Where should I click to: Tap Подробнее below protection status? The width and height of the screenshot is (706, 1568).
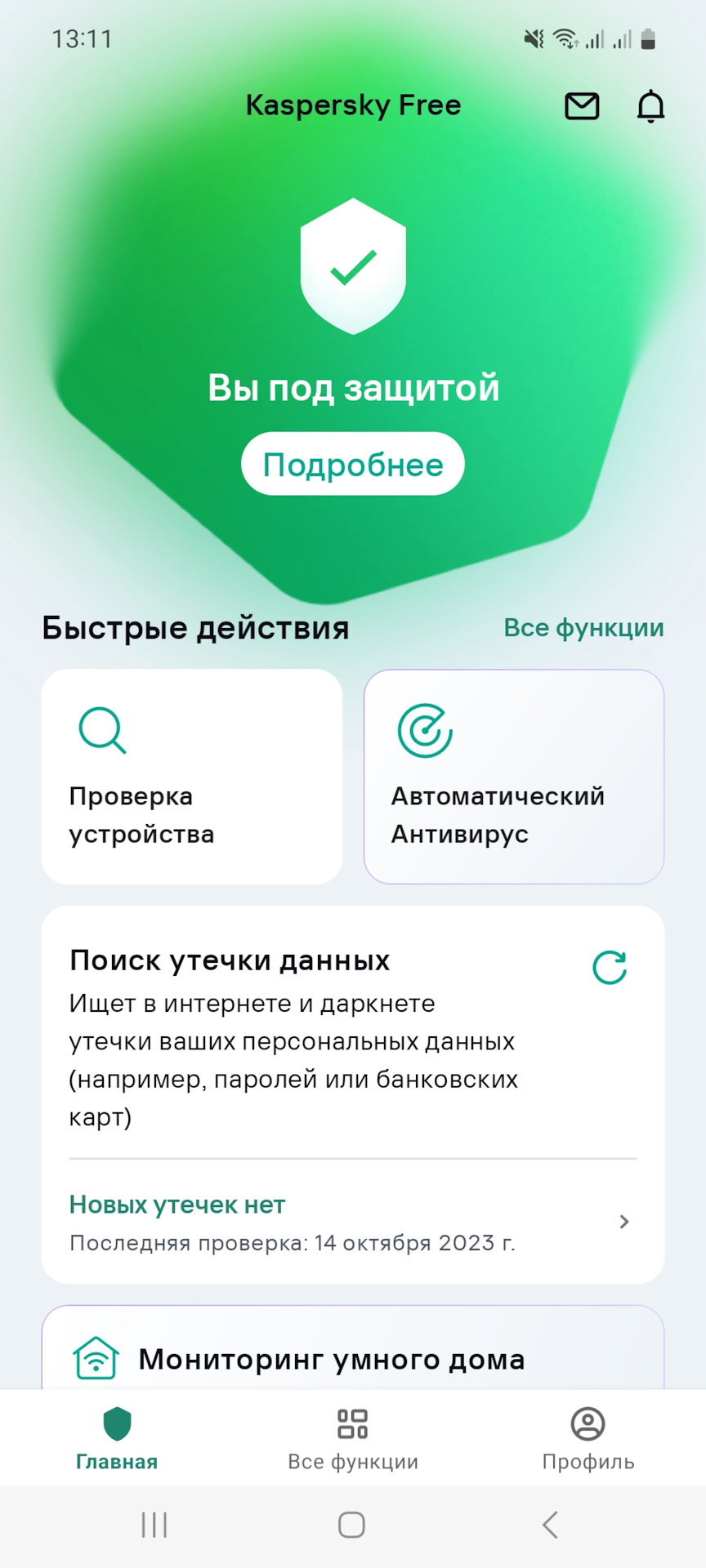tap(352, 463)
